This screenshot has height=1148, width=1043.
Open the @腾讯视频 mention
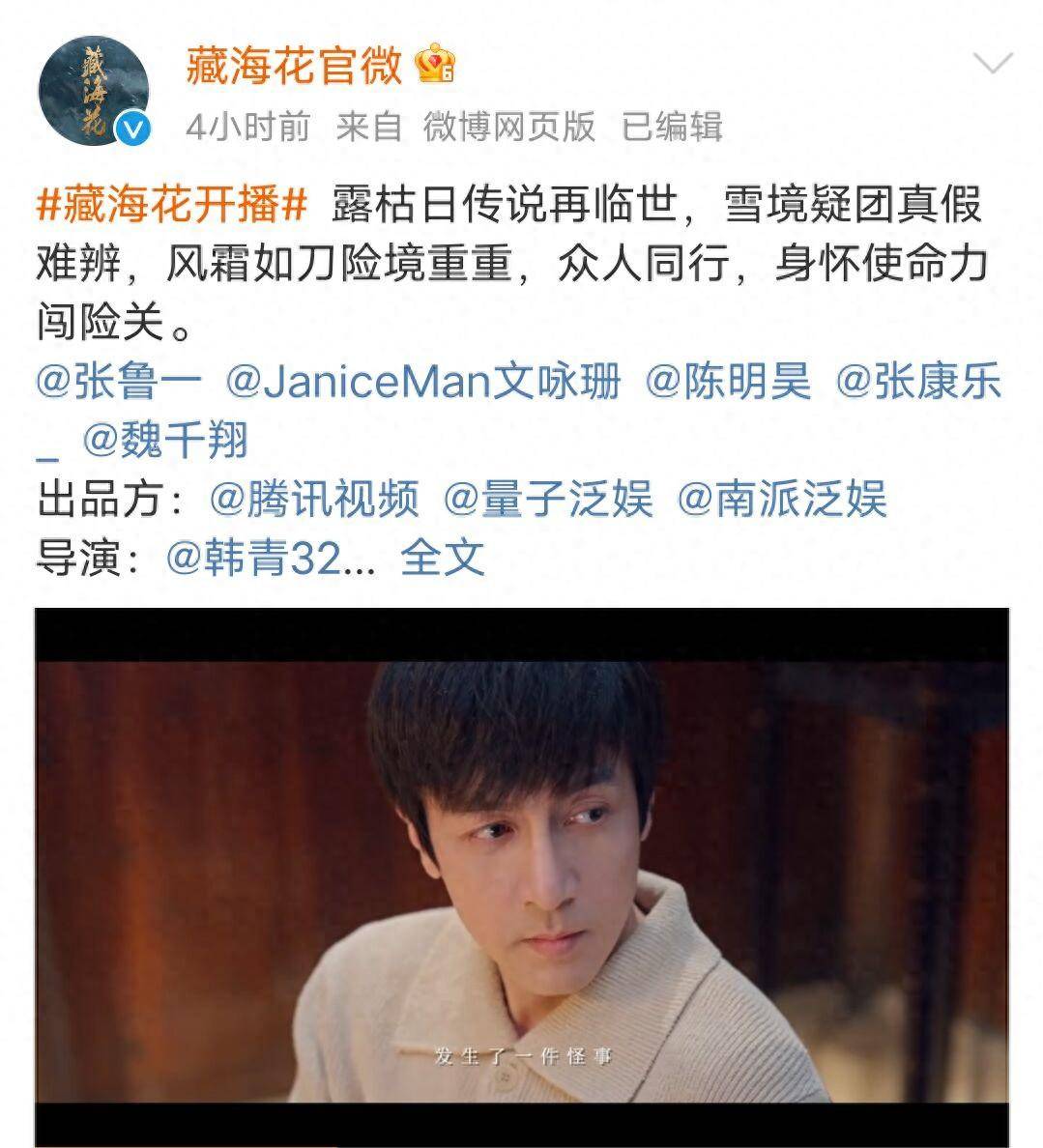[314, 500]
